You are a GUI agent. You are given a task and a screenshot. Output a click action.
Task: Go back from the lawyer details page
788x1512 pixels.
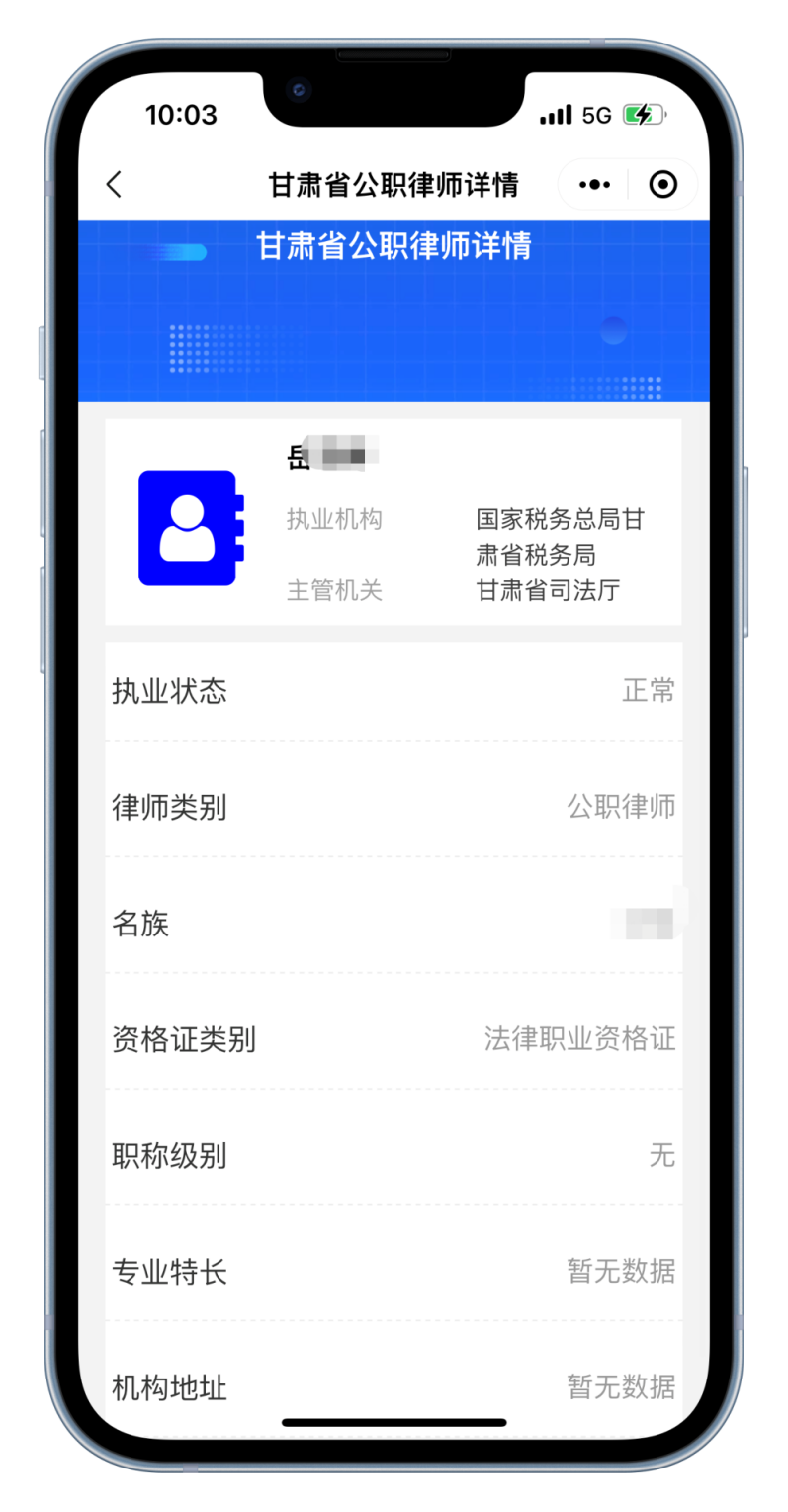click(115, 184)
